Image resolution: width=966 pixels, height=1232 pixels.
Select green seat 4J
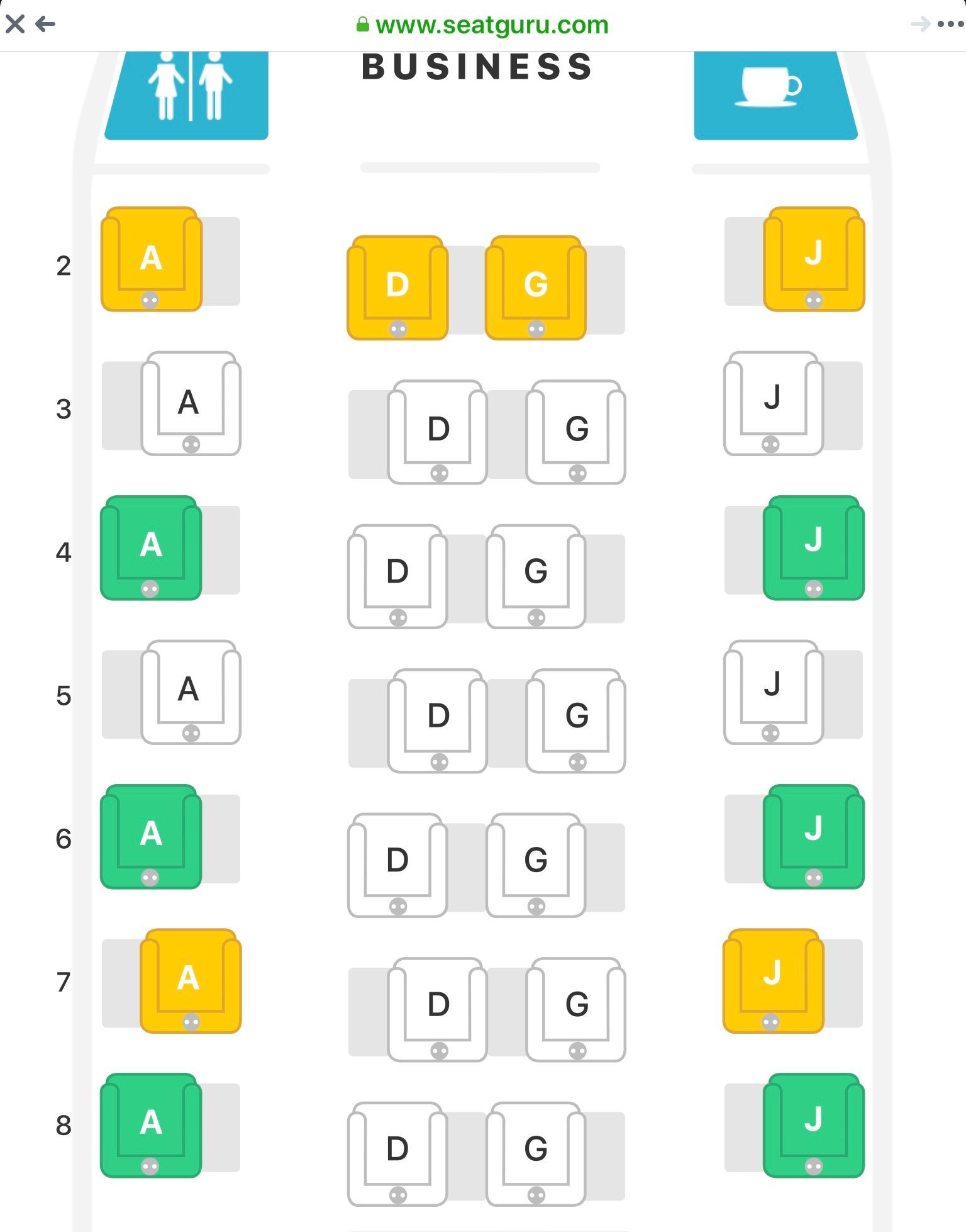[814, 548]
